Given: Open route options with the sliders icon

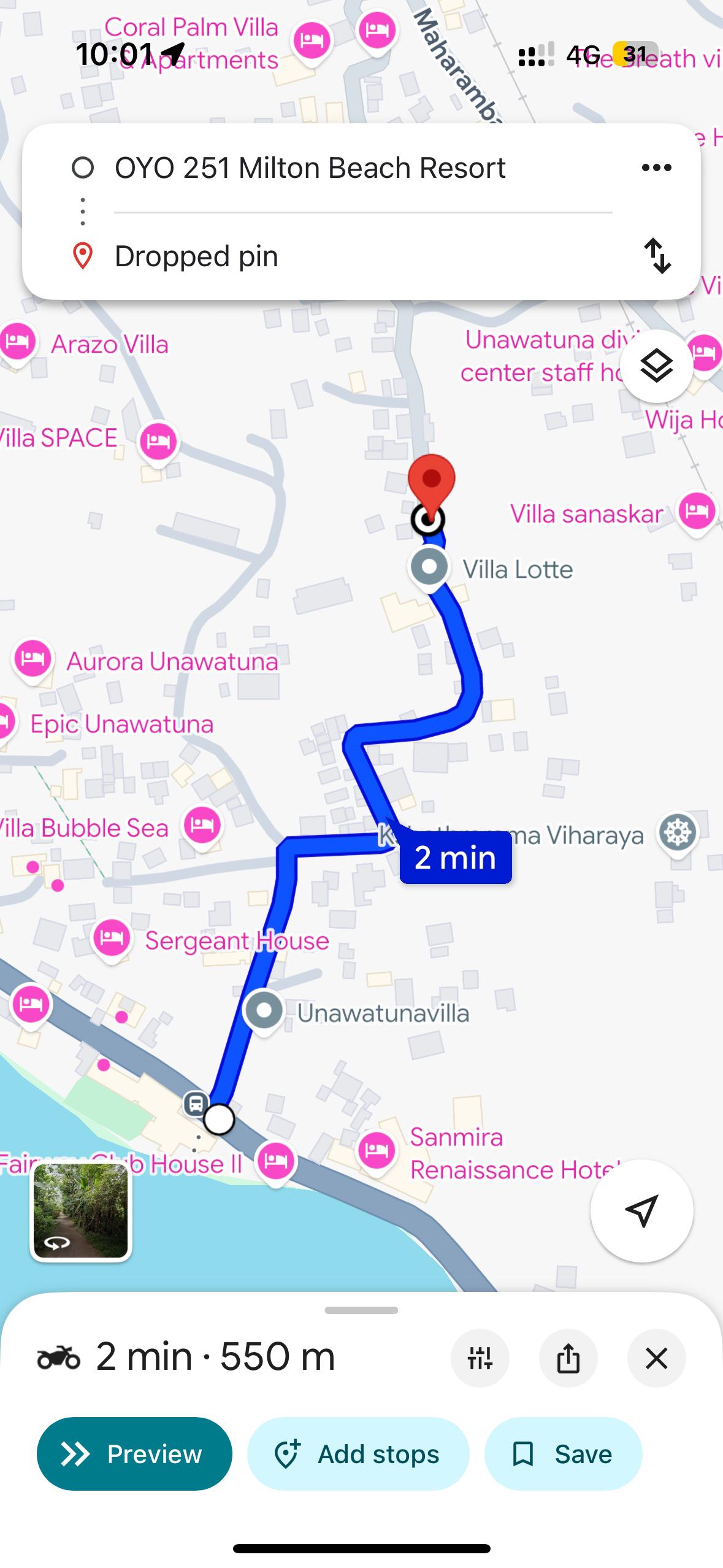Looking at the screenshot, I should click(480, 1357).
